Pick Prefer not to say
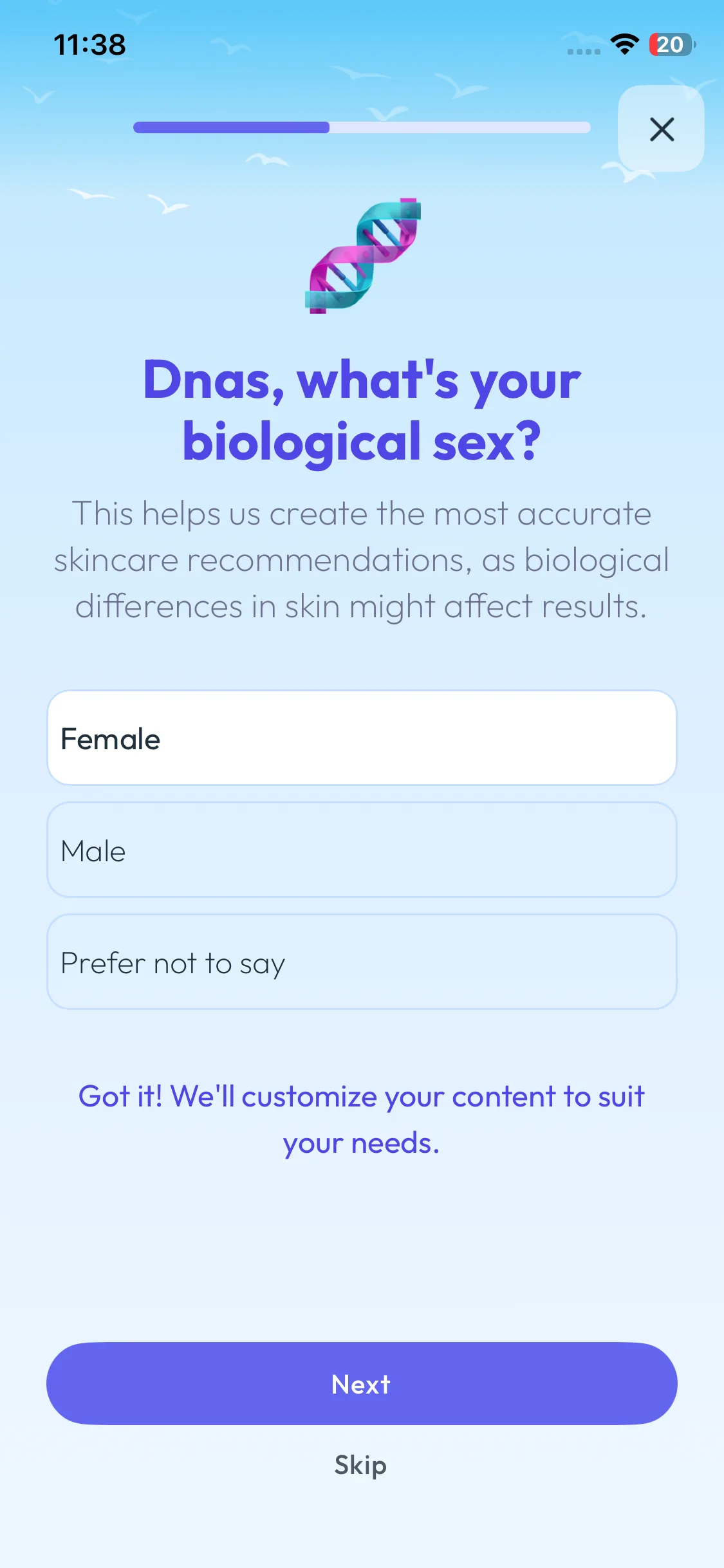Viewport: 724px width, 1568px height. 362,962
